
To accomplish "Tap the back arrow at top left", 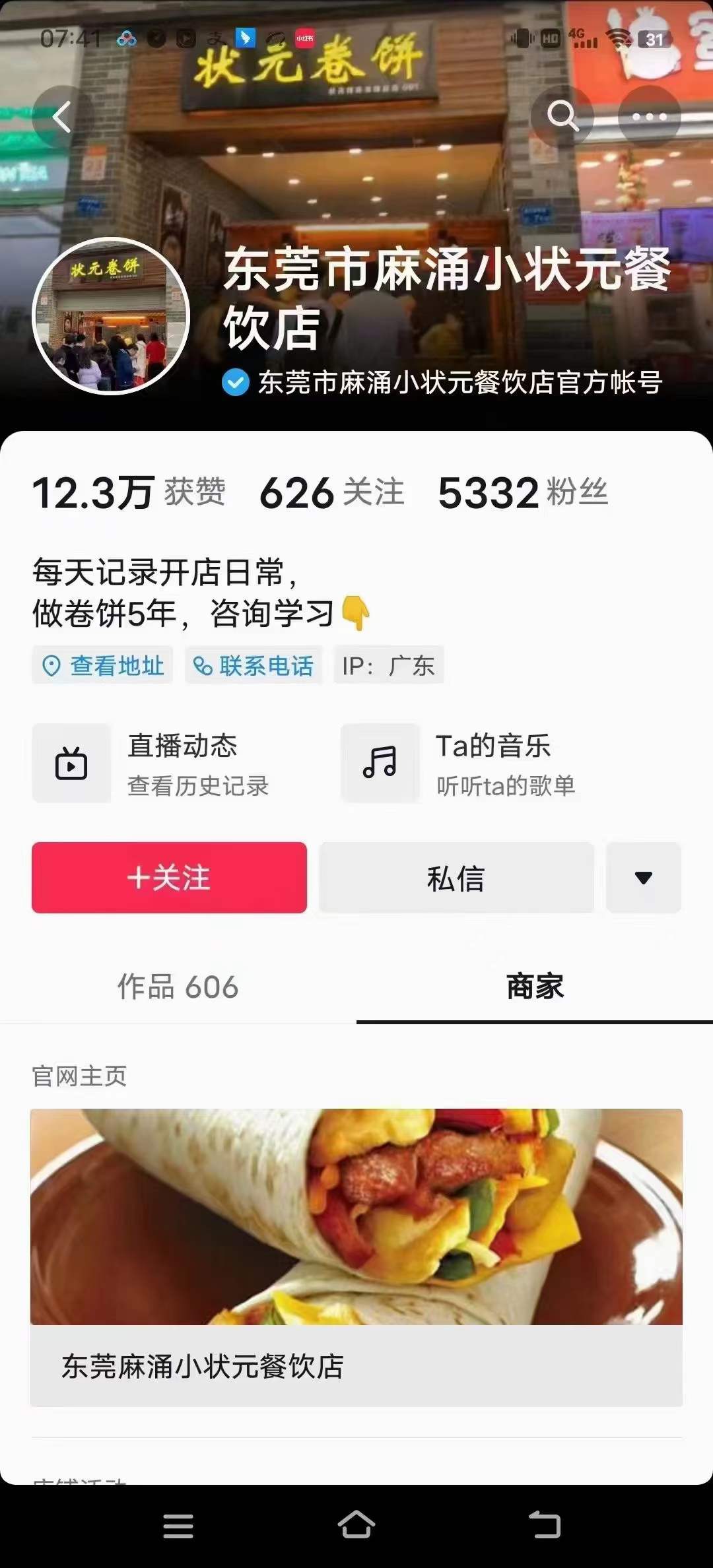I will [59, 117].
